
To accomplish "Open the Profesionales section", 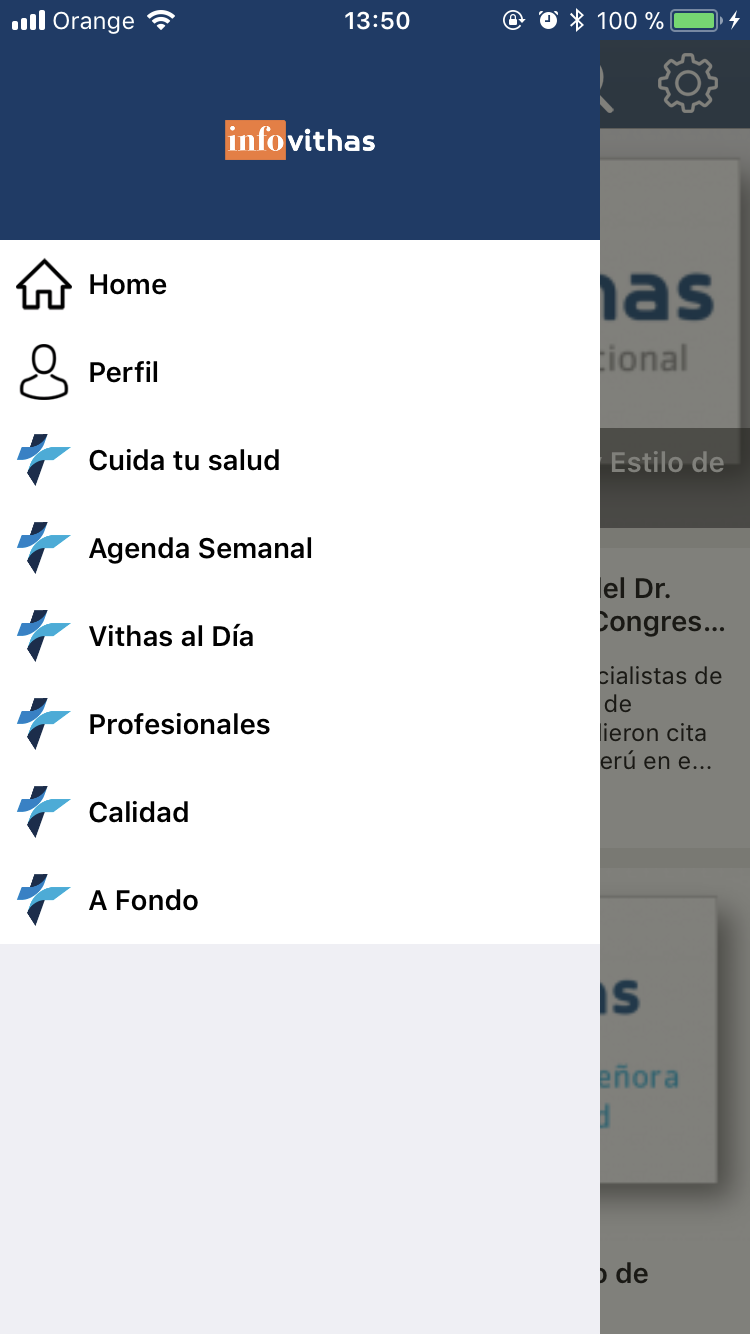I will 179,725.
